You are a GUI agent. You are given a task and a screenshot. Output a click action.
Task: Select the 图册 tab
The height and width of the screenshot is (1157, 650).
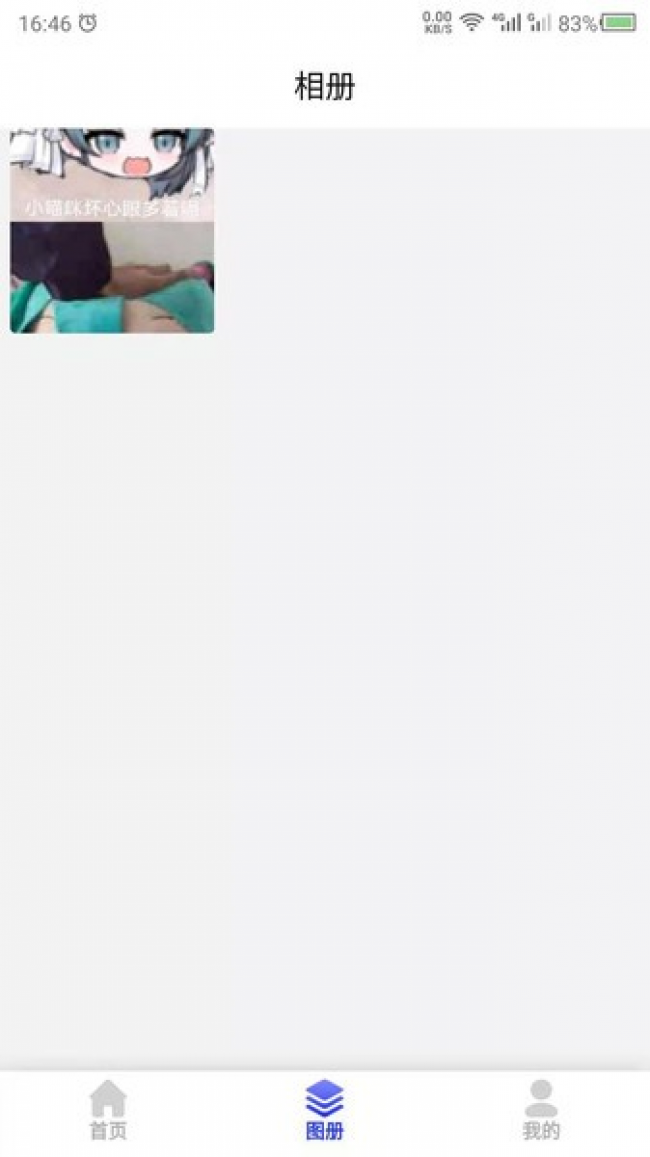(324, 1110)
